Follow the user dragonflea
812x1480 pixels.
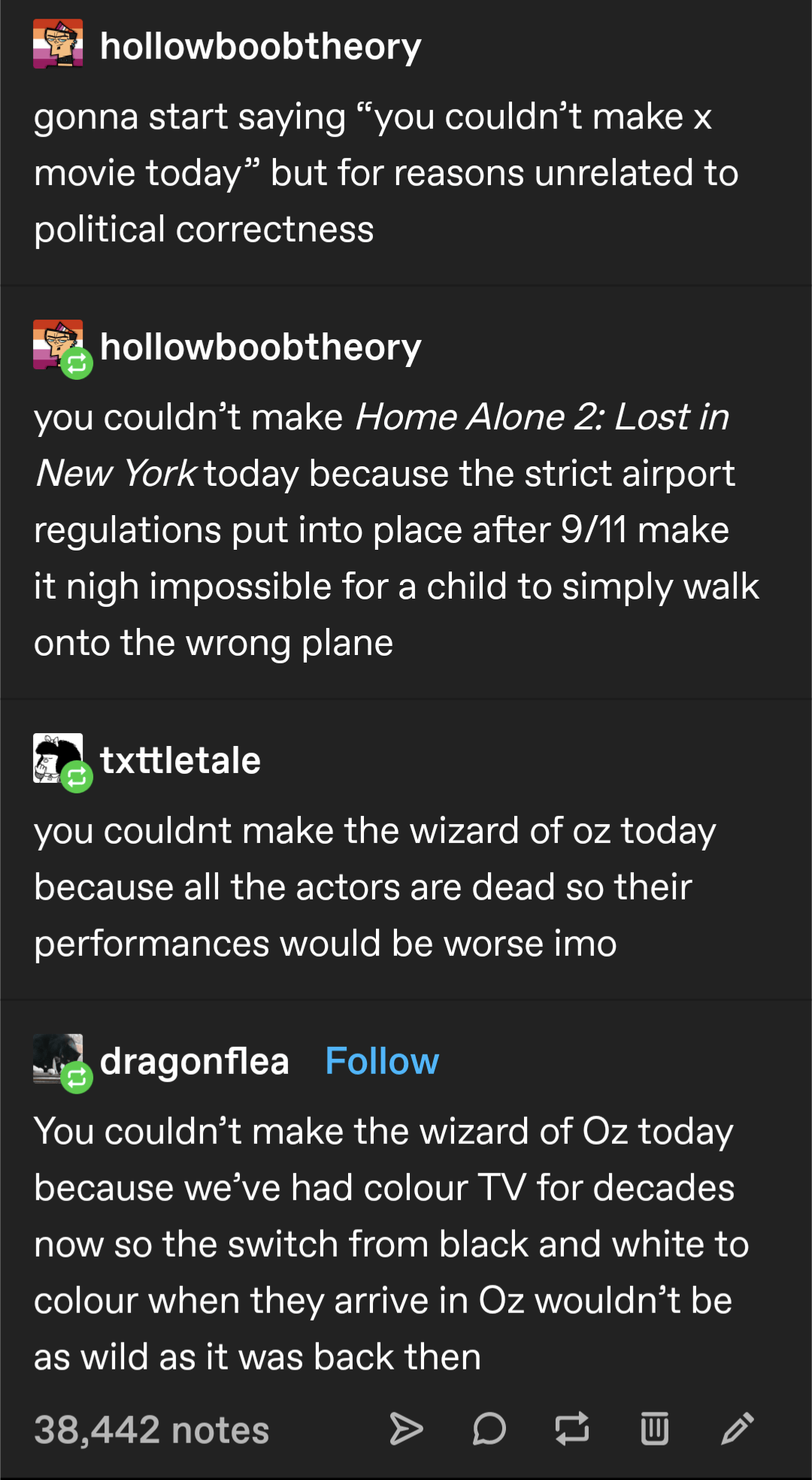(381, 1061)
